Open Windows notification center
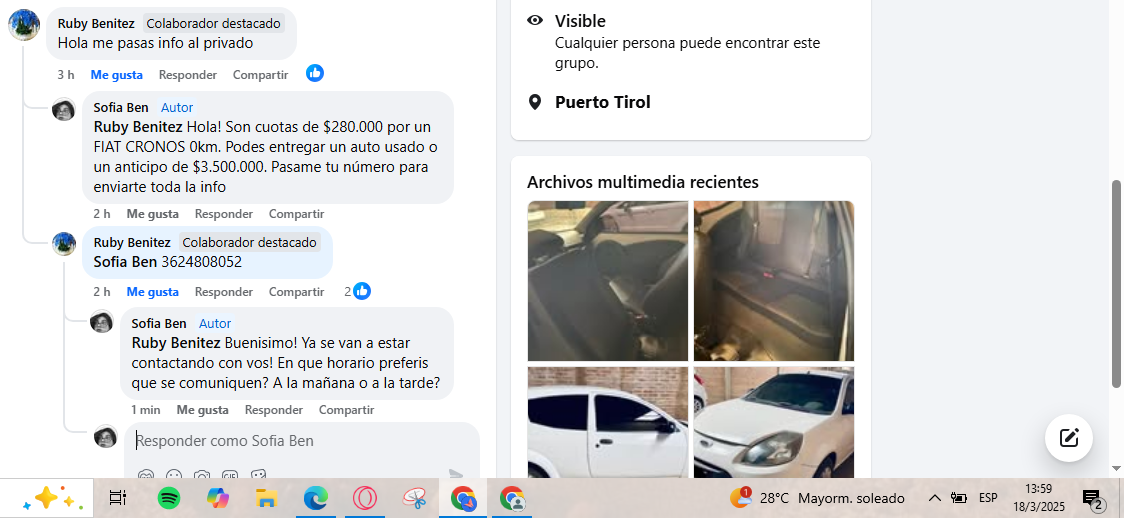The height and width of the screenshot is (518, 1124). coord(1092,498)
